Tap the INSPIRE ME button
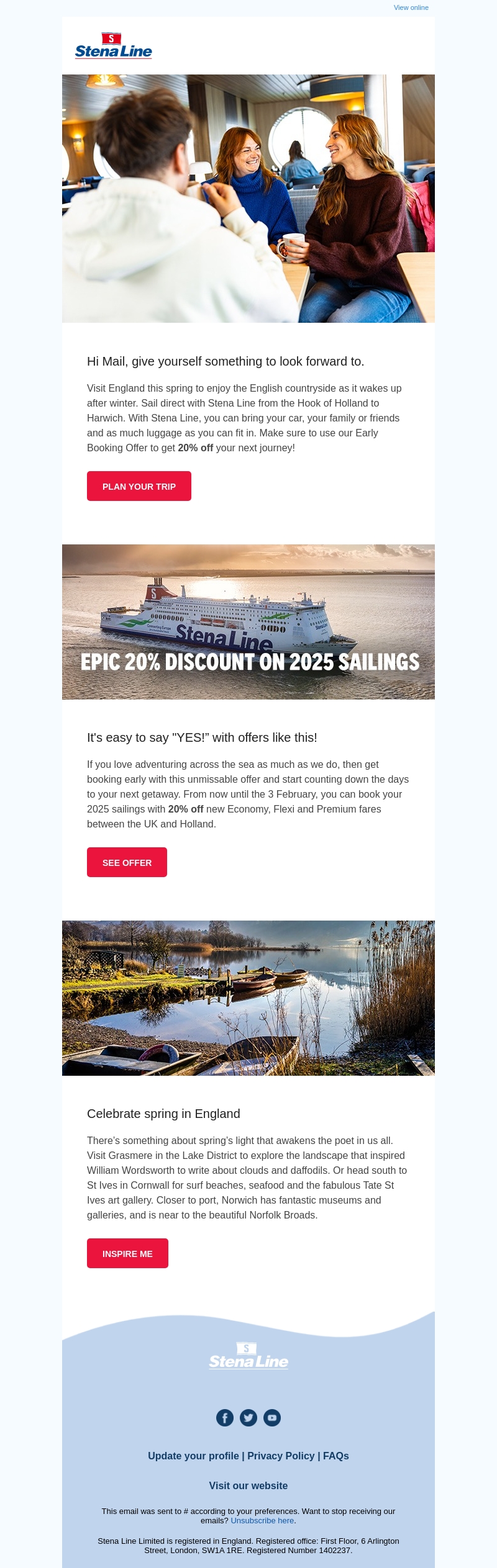The height and width of the screenshot is (1568, 497). [x=127, y=1253]
